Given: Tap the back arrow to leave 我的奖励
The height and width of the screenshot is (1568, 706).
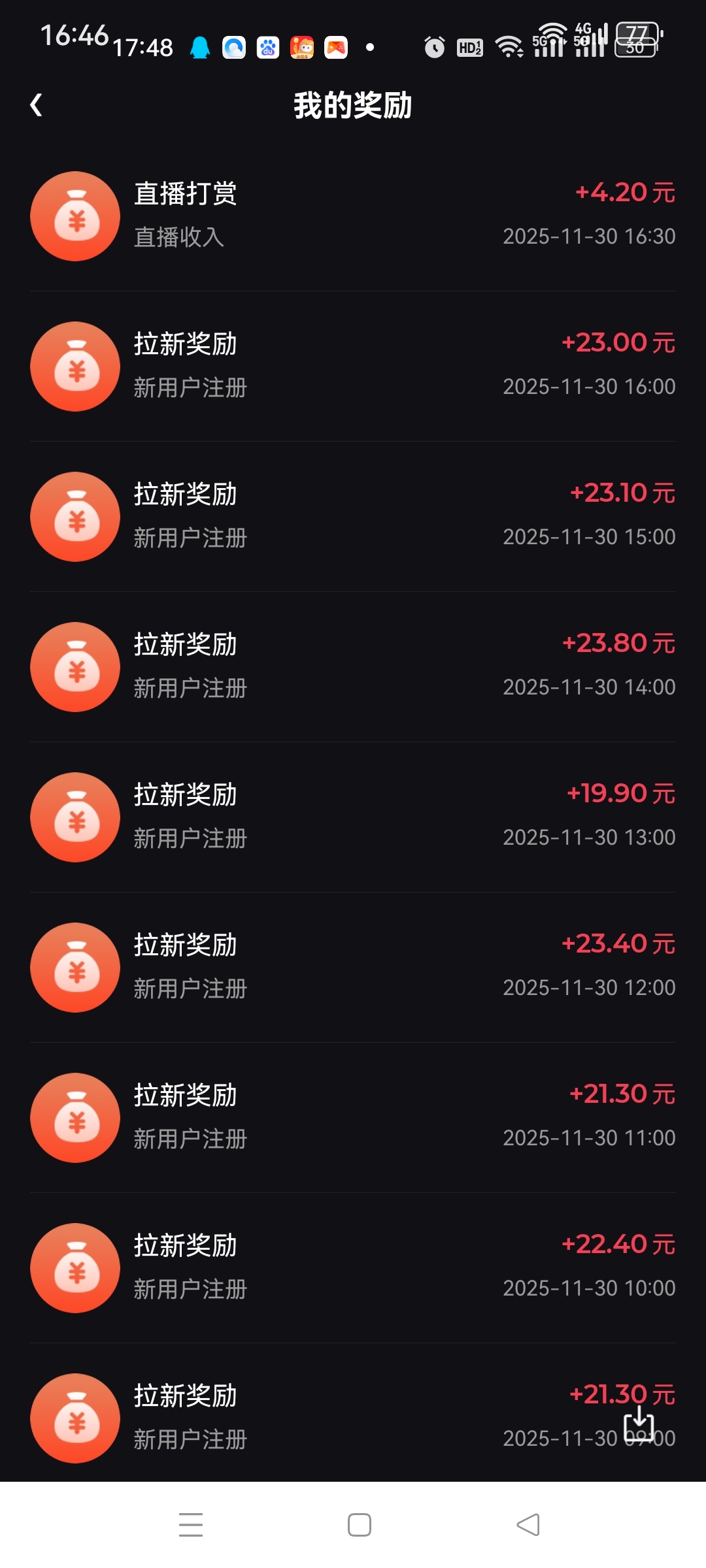Looking at the screenshot, I should point(36,105).
